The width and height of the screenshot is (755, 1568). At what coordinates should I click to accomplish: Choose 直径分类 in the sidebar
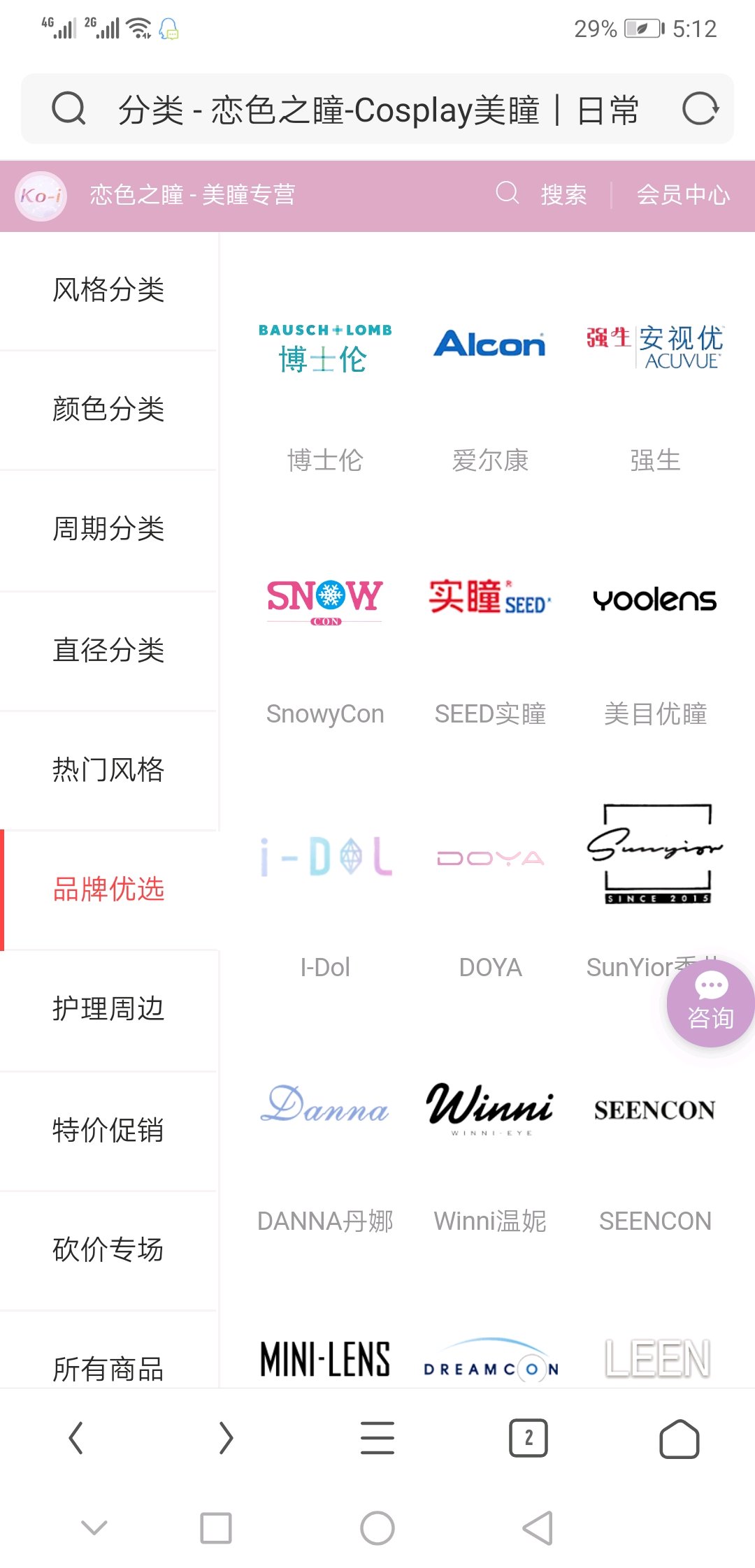(x=108, y=650)
